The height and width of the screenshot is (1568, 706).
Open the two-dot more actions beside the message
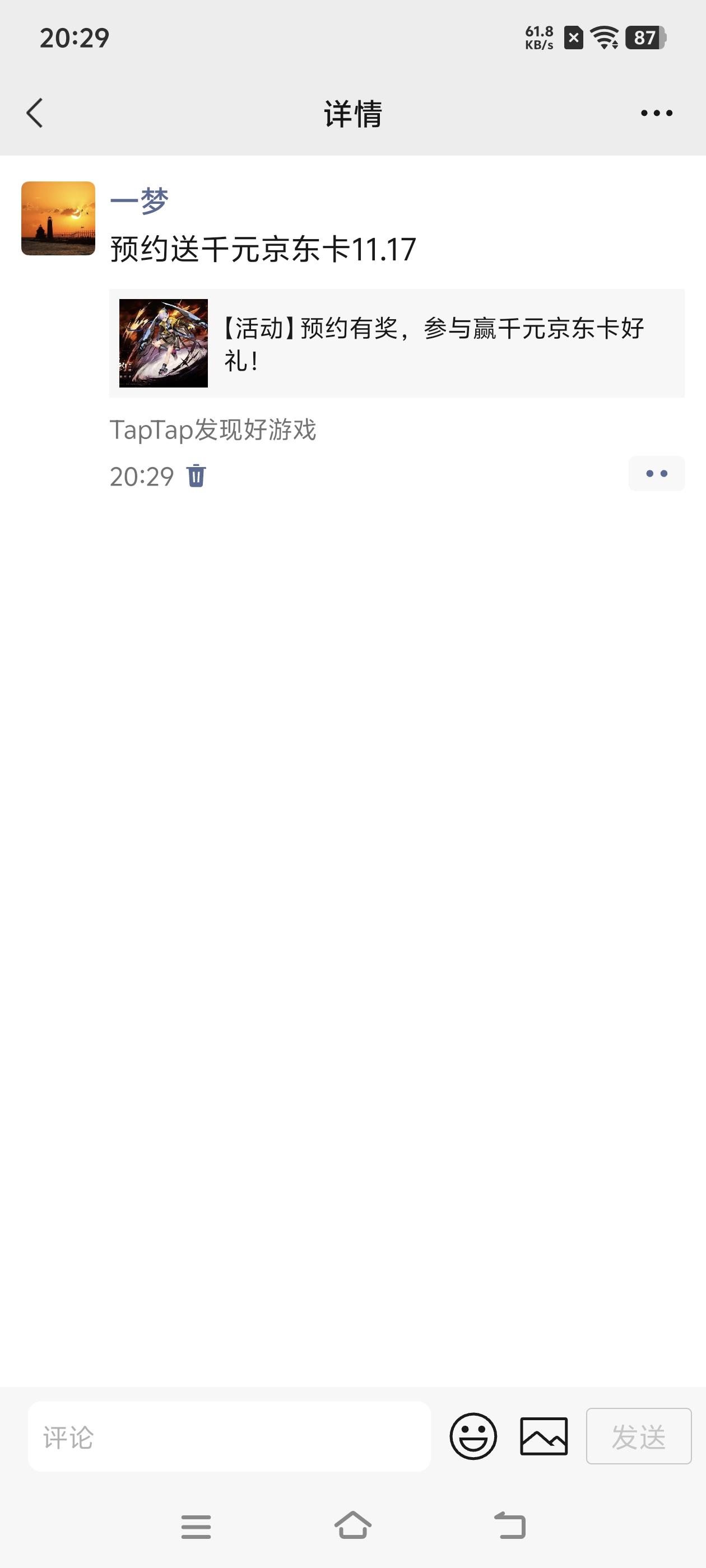tap(656, 473)
